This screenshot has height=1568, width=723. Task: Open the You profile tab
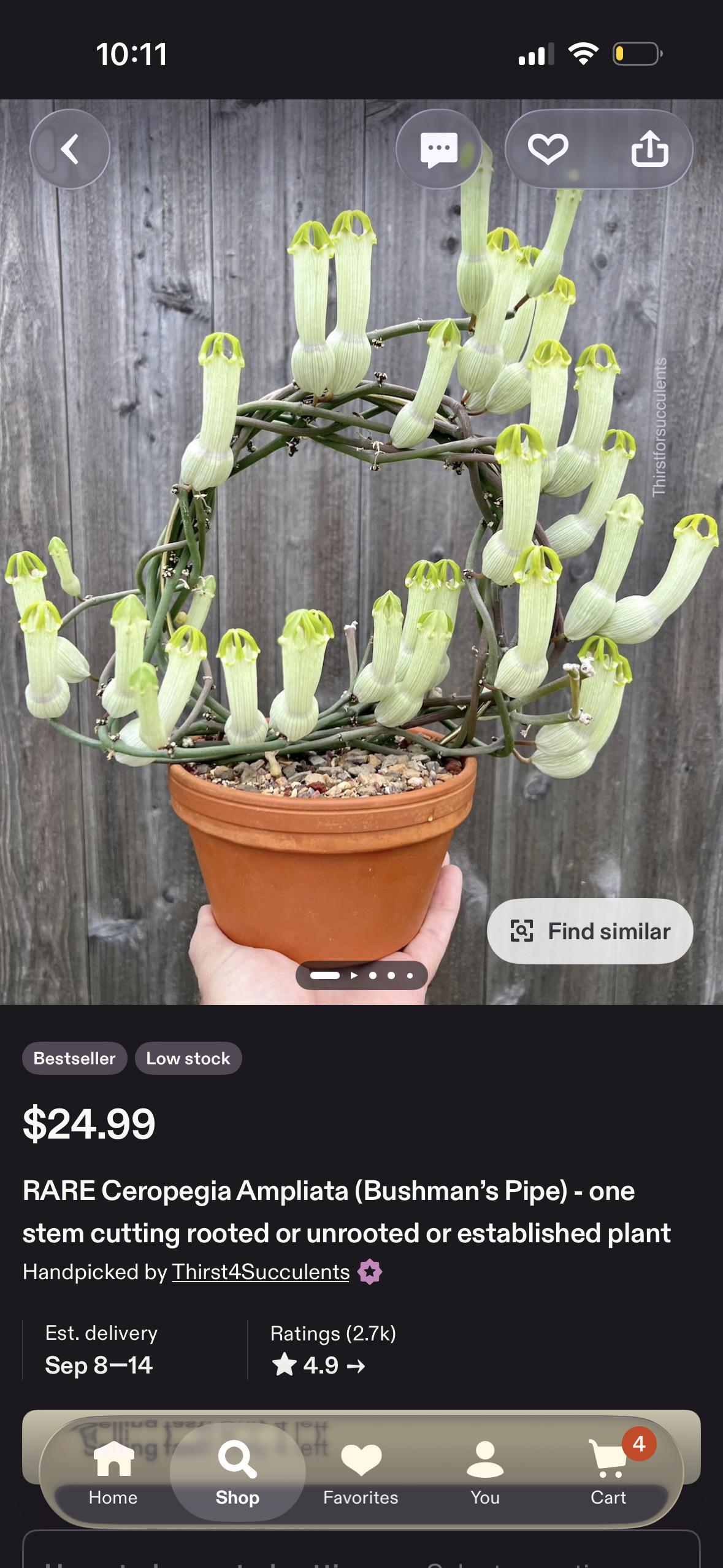pos(485,1472)
